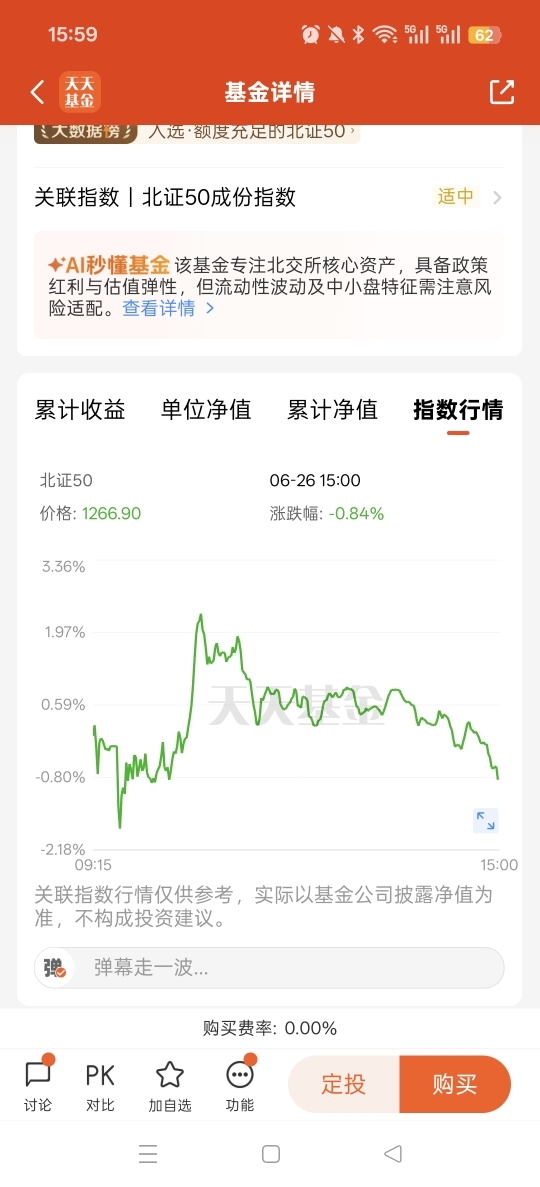This screenshot has width=540, height=1187.
Task: Switch to the 累计收益 tab
Action: [x=80, y=410]
